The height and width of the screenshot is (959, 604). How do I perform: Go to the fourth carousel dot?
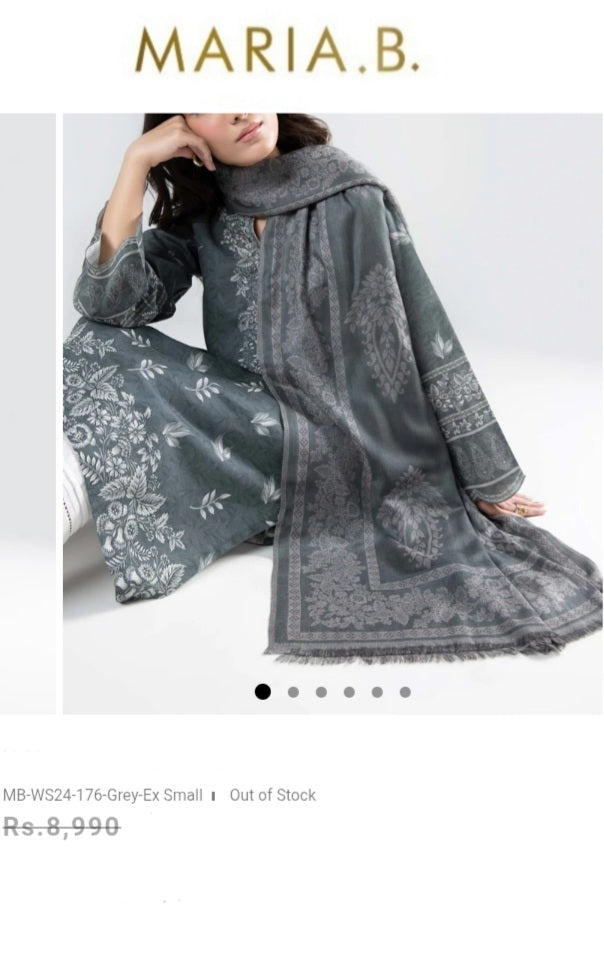point(349,691)
